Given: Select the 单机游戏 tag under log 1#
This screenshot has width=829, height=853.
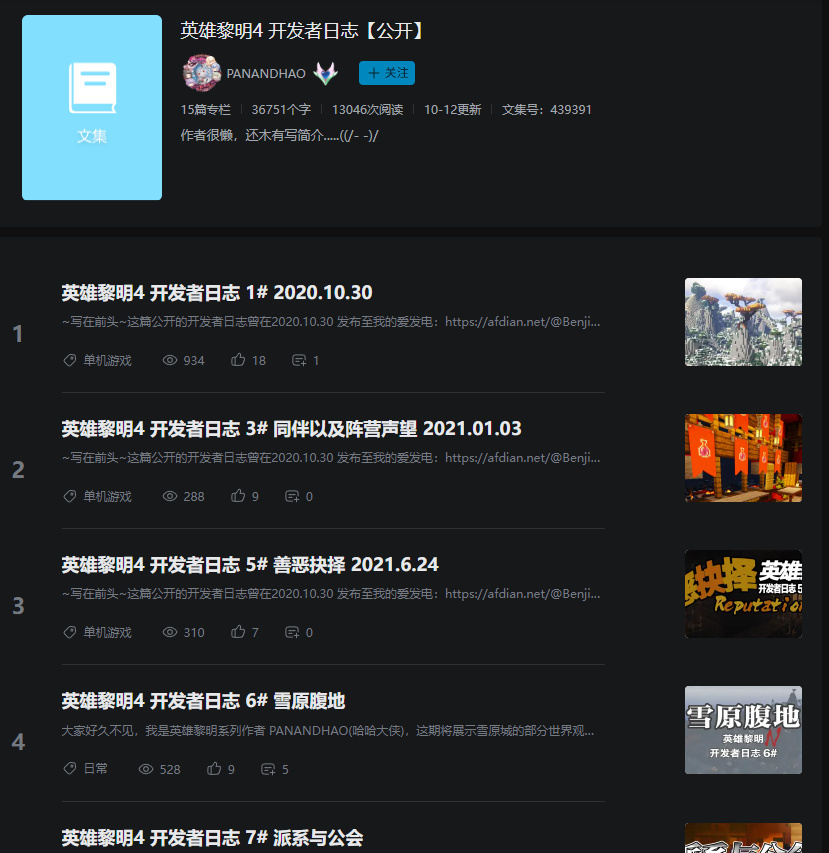Looking at the screenshot, I should click(x=97, y=360).
